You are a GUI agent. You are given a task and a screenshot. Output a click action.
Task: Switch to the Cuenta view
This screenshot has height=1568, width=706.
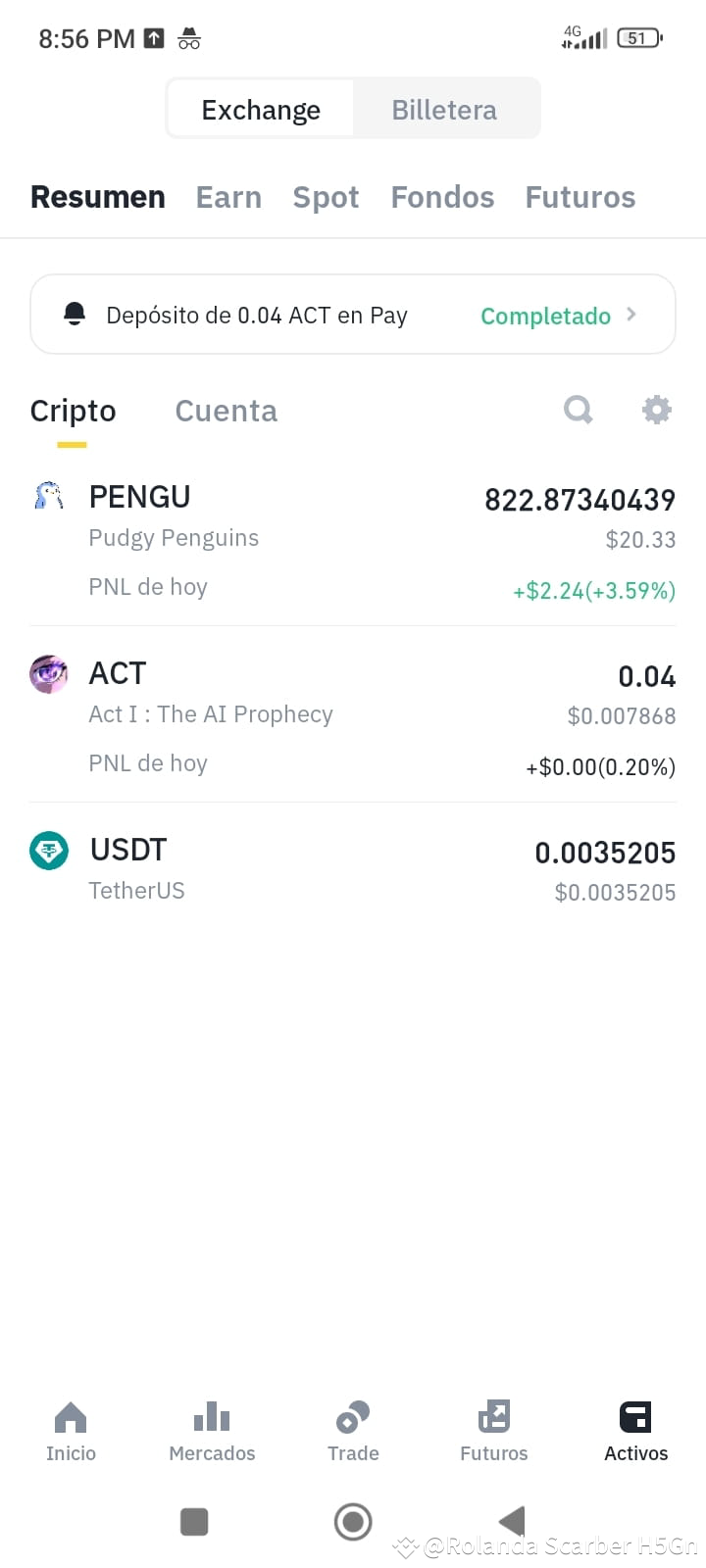click(226, 411)
